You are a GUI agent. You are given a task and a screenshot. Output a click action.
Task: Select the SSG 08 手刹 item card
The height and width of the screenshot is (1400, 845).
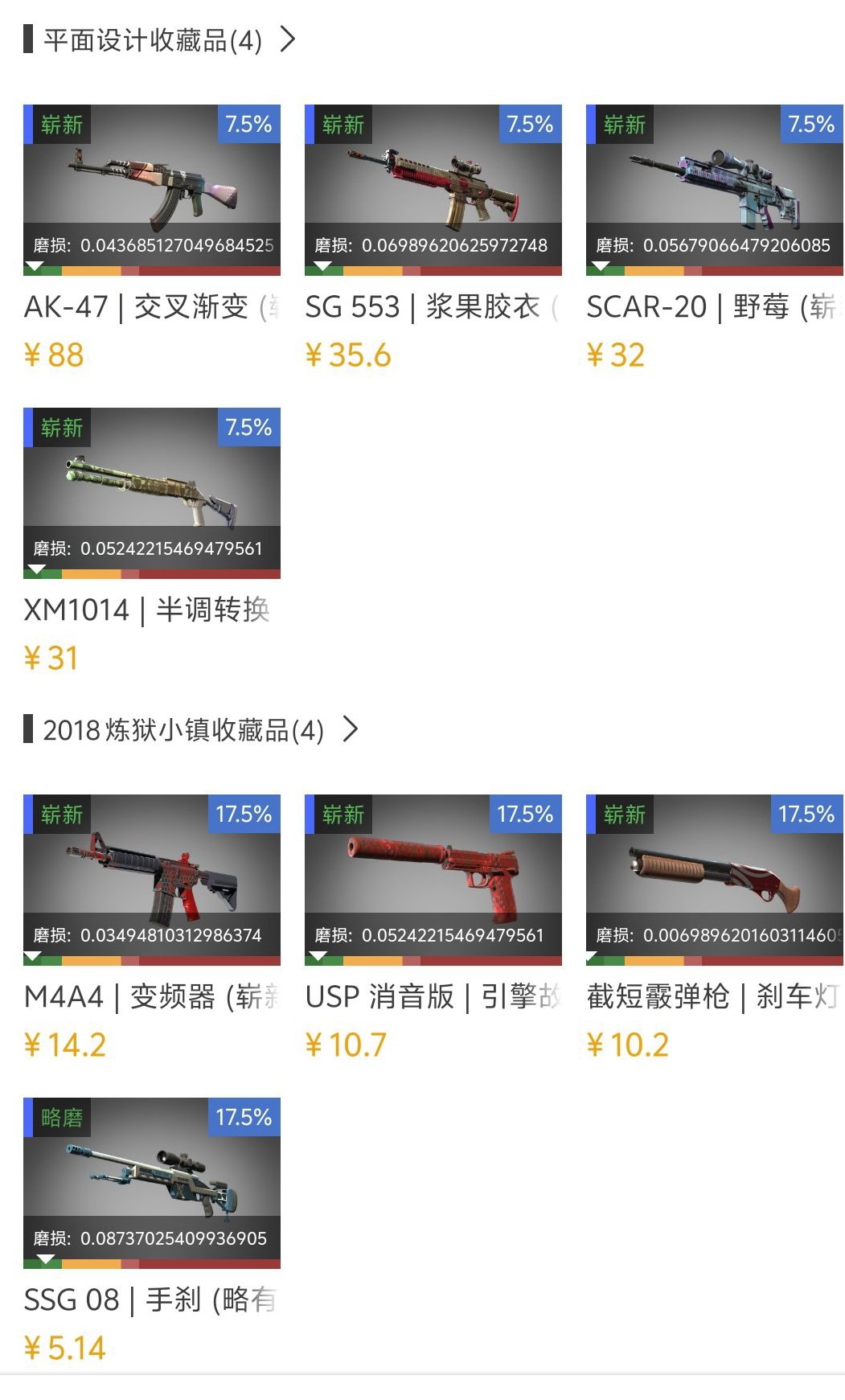point(152,1182)
